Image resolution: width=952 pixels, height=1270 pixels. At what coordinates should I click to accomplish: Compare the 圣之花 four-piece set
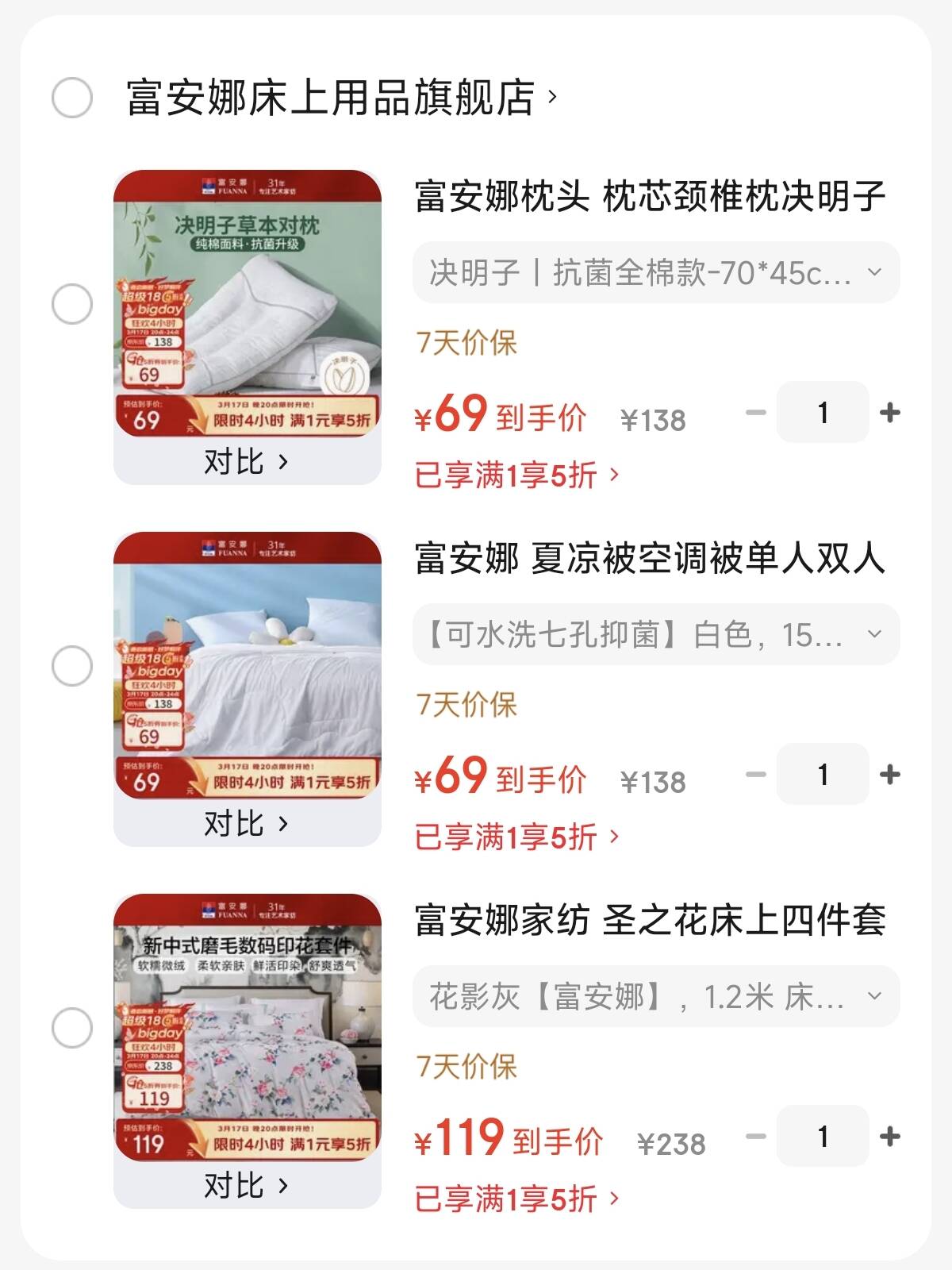pyautogui.click(x=247, y=1185)
